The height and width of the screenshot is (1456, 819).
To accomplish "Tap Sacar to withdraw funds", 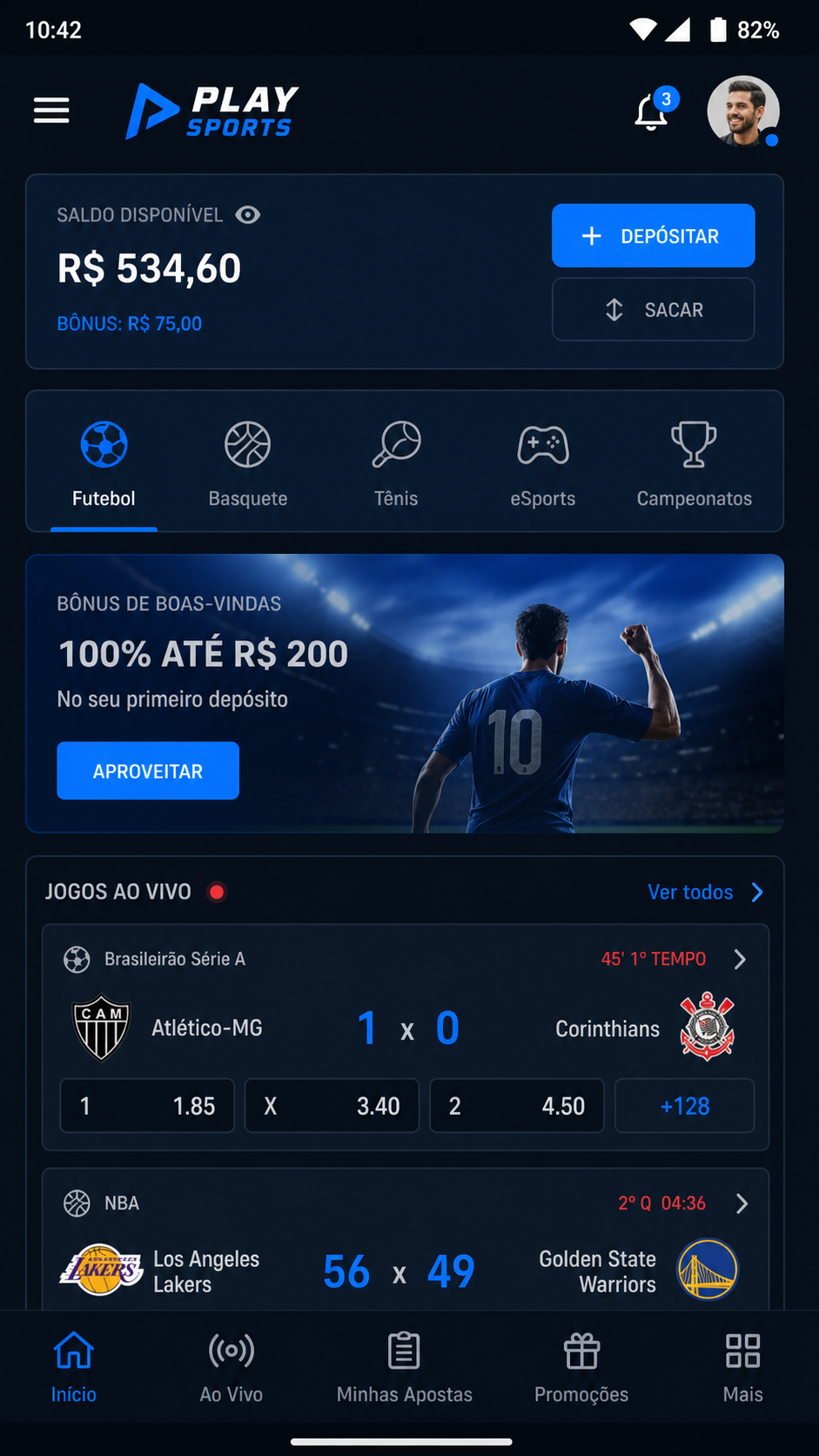I will pyautogui.click(x=653, y=309).
